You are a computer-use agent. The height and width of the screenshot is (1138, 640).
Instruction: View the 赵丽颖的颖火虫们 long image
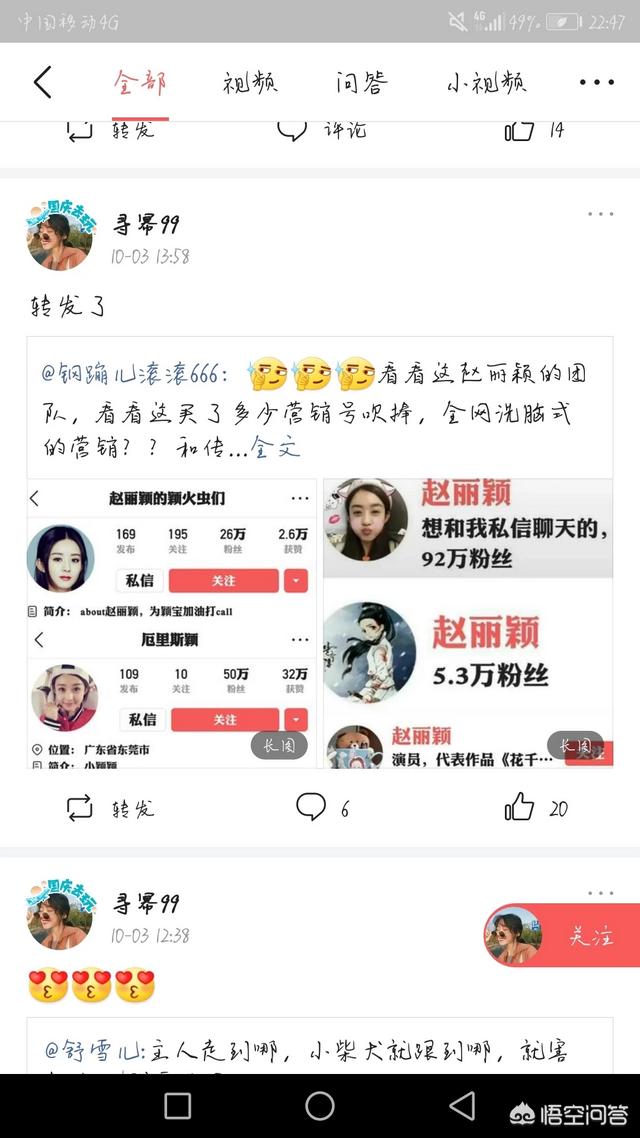[172, 623]
